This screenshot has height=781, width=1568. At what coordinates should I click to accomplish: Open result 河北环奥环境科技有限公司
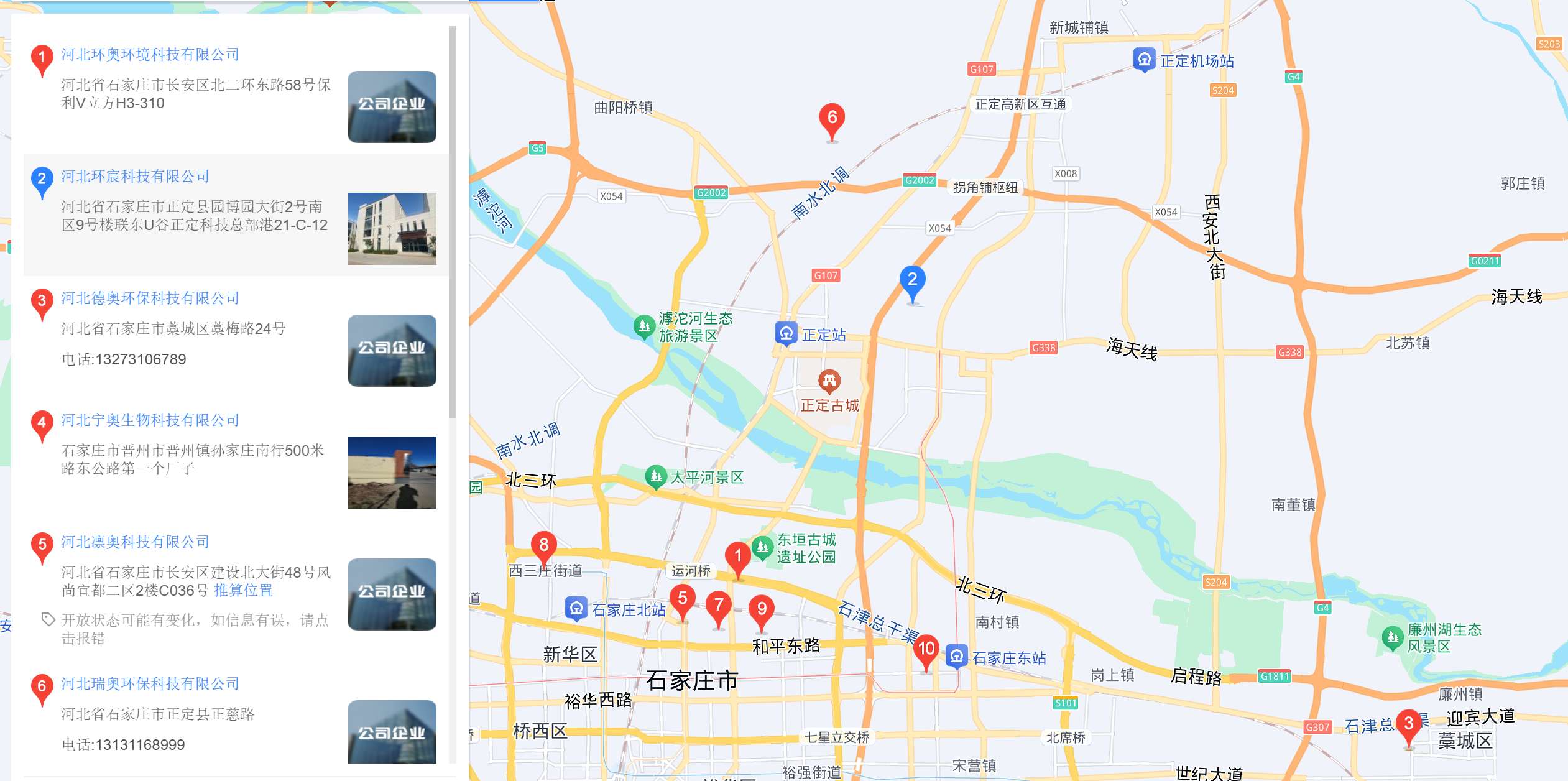click(150, 55)
